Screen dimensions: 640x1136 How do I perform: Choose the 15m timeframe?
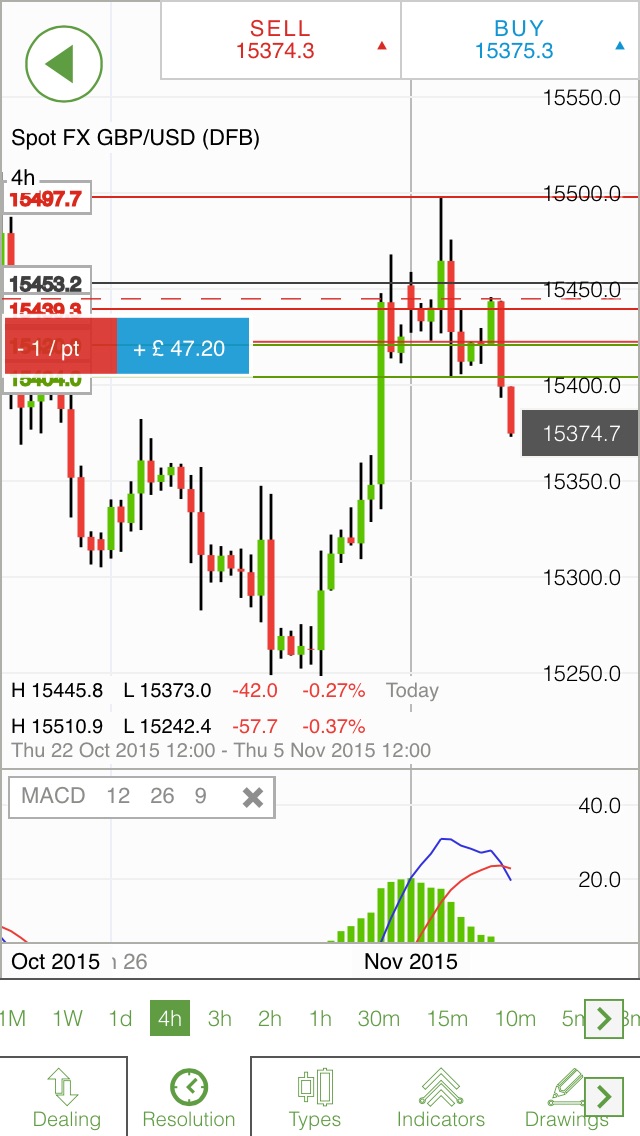pyautogui.click(x=447, y=1019)
